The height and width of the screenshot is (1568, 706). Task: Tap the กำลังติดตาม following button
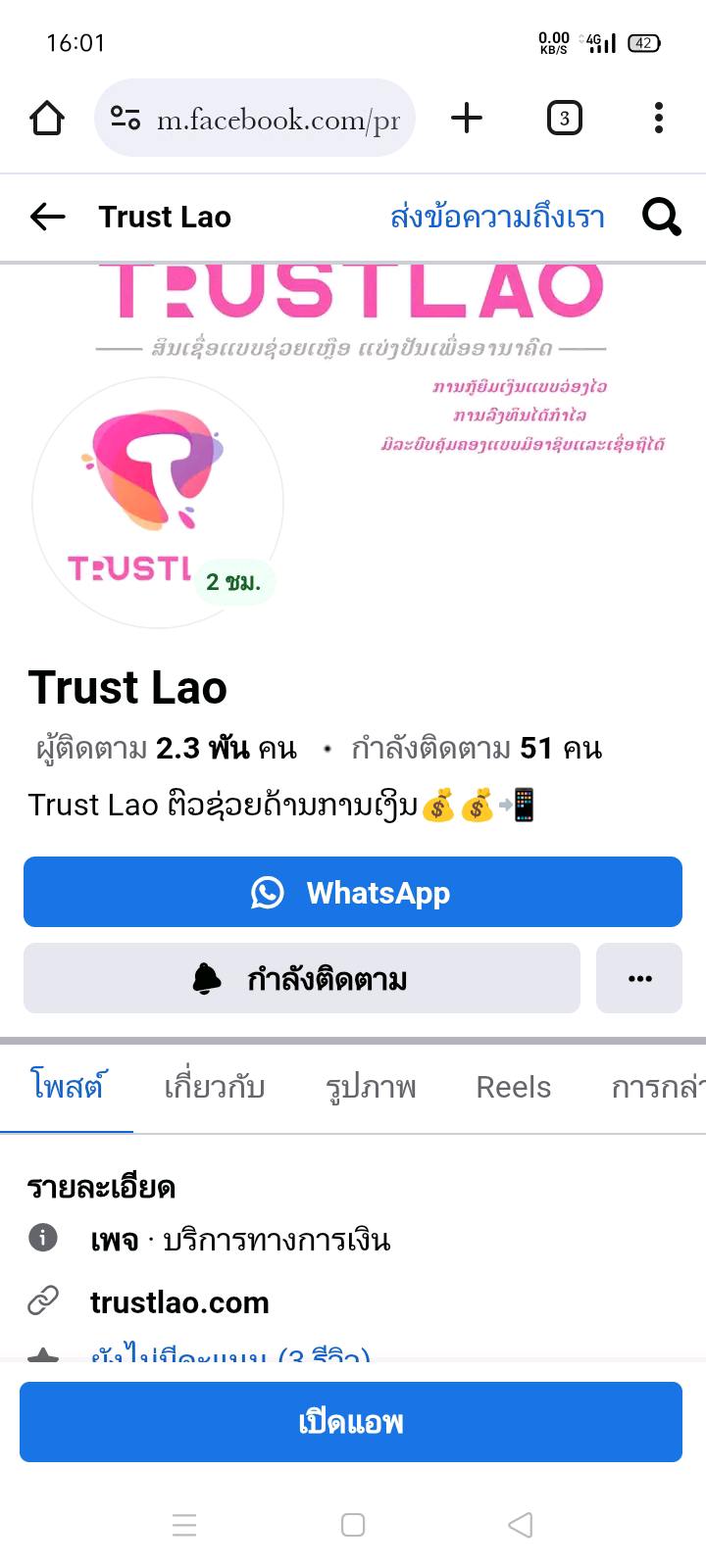coord(302,978)
